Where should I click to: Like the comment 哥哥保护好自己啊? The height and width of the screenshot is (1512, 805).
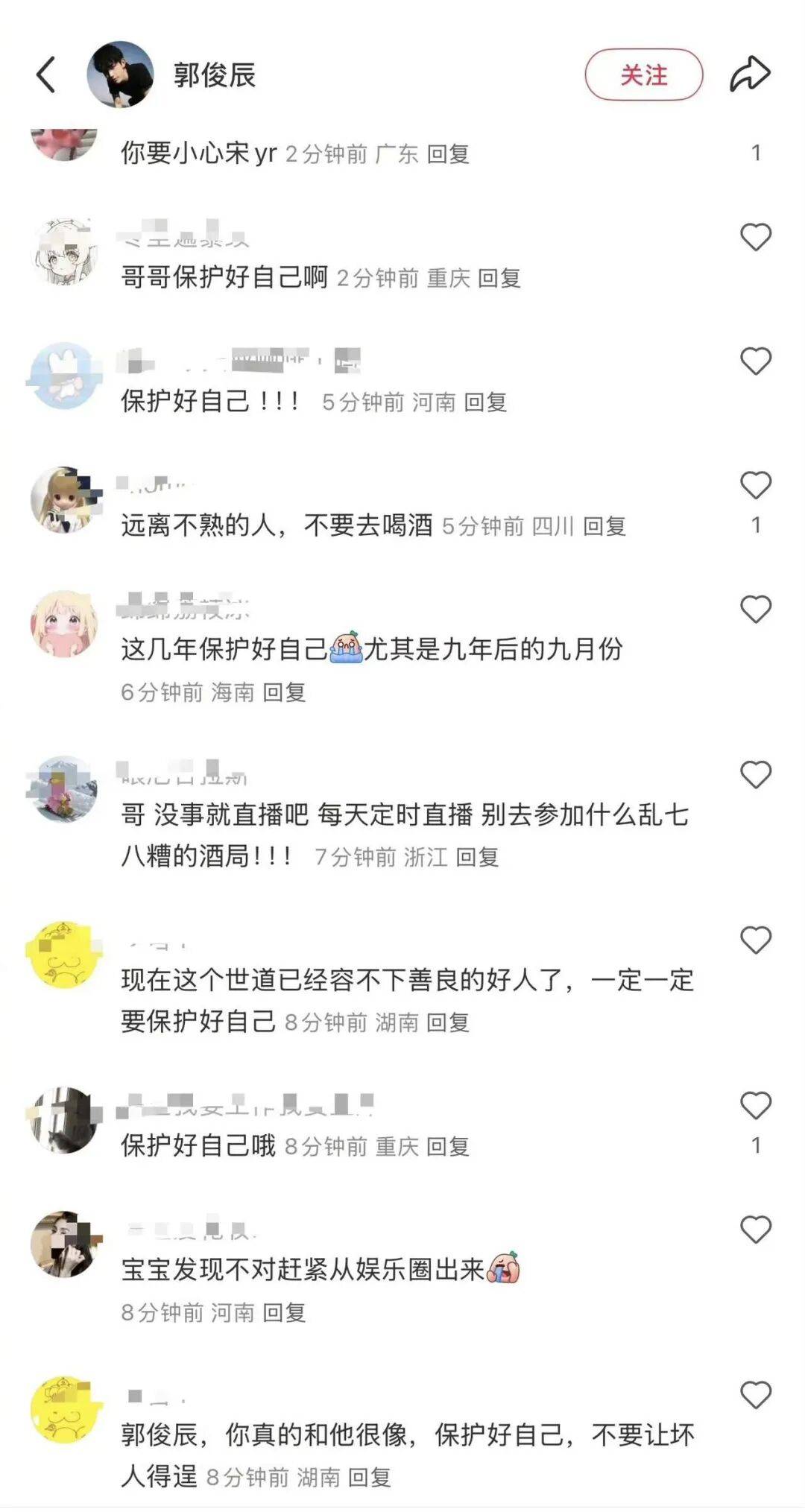[x=755, y=238]
